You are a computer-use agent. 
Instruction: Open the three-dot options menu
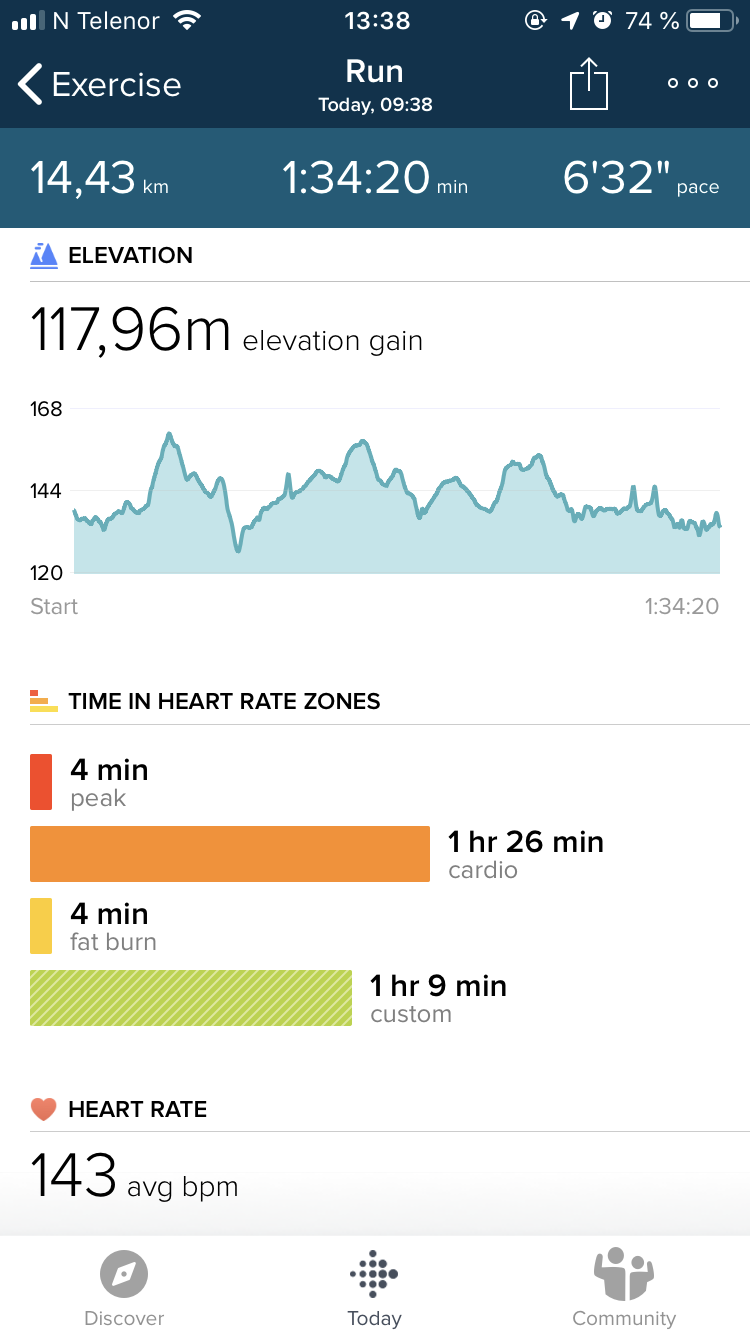pyautogui.click(x=692, y=84)
